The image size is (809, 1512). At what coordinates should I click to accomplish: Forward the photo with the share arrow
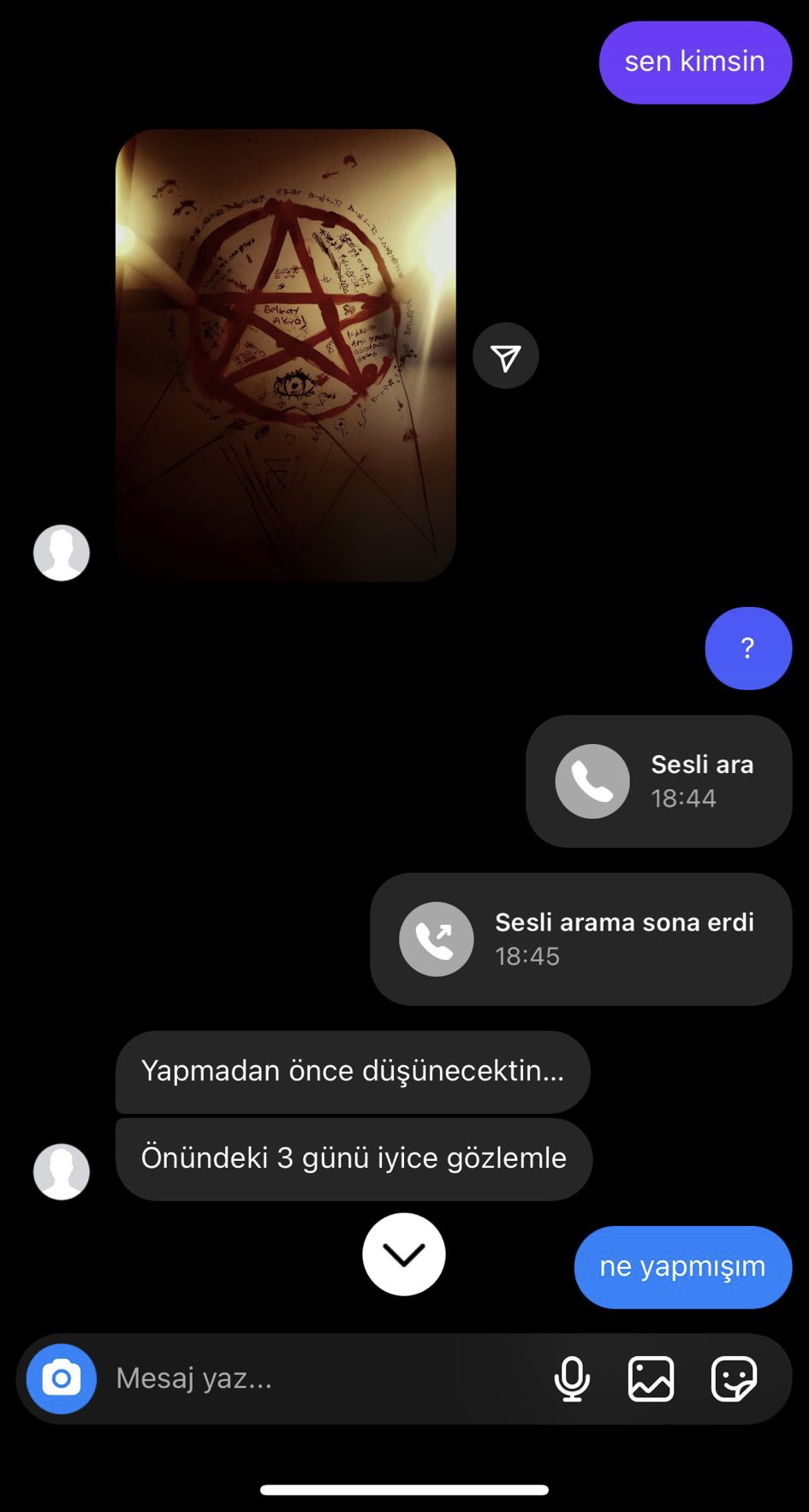505,356
